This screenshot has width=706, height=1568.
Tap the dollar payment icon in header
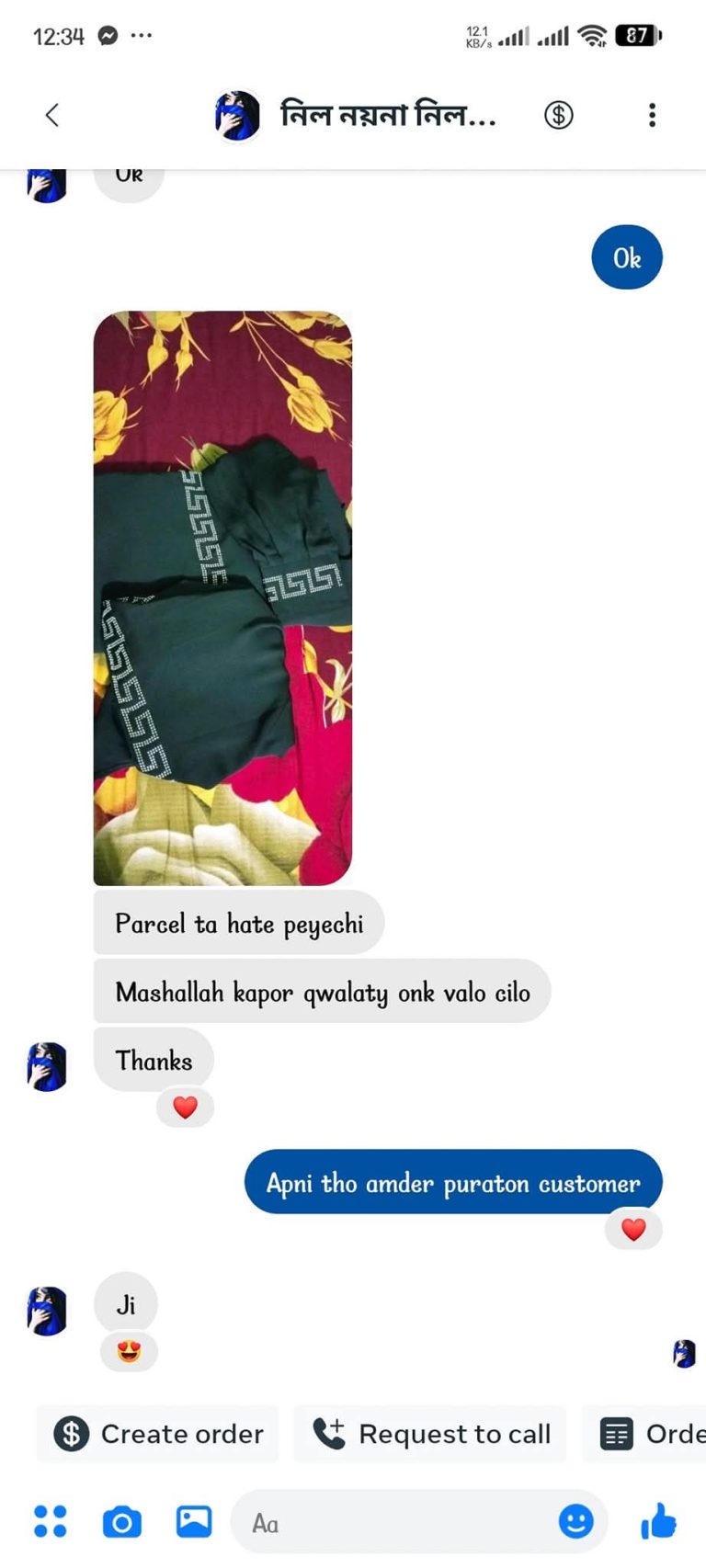pyautogui.click(x=558, y=115)
